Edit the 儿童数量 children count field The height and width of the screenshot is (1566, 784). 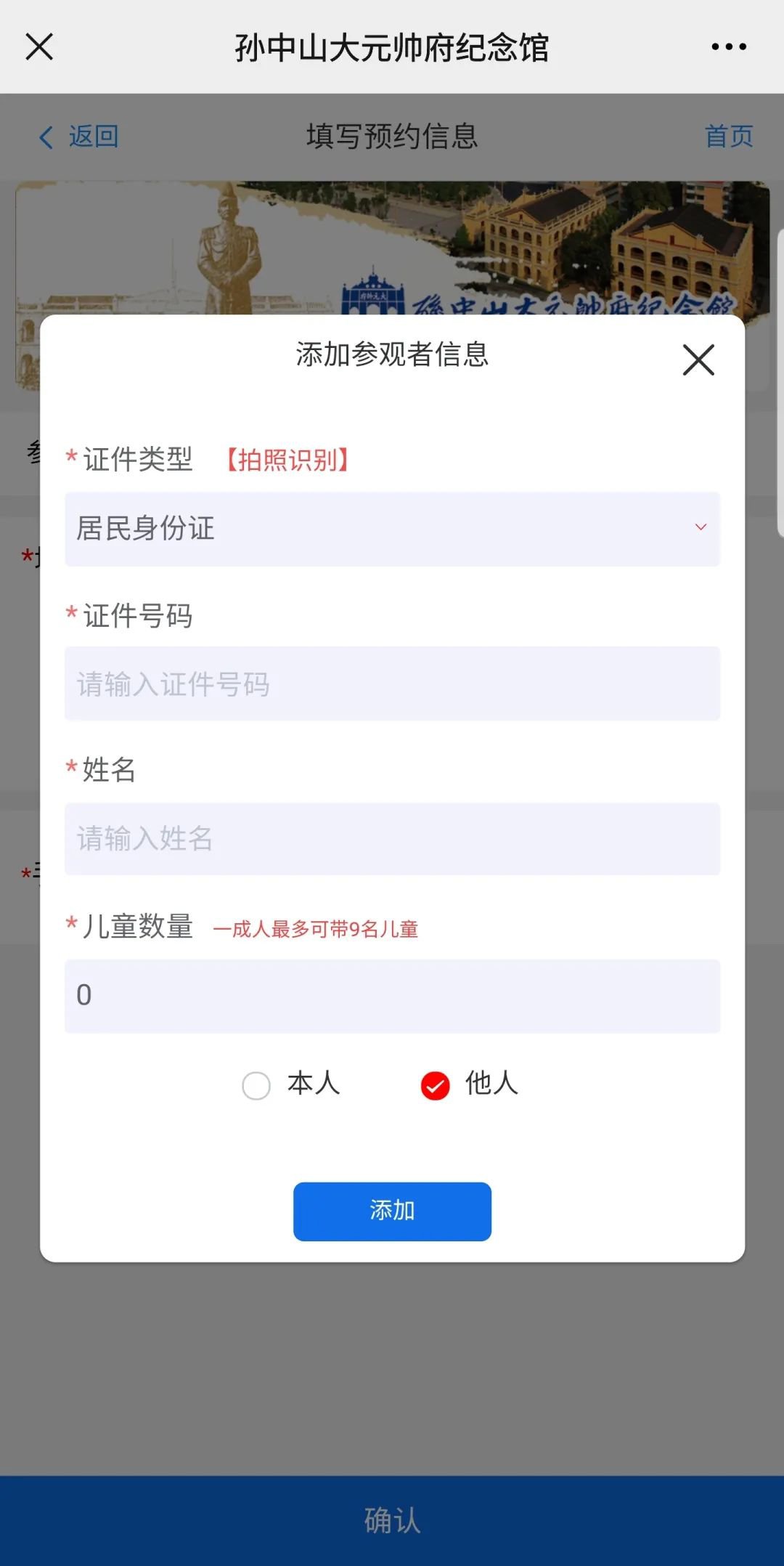click(x=392, y=996)
